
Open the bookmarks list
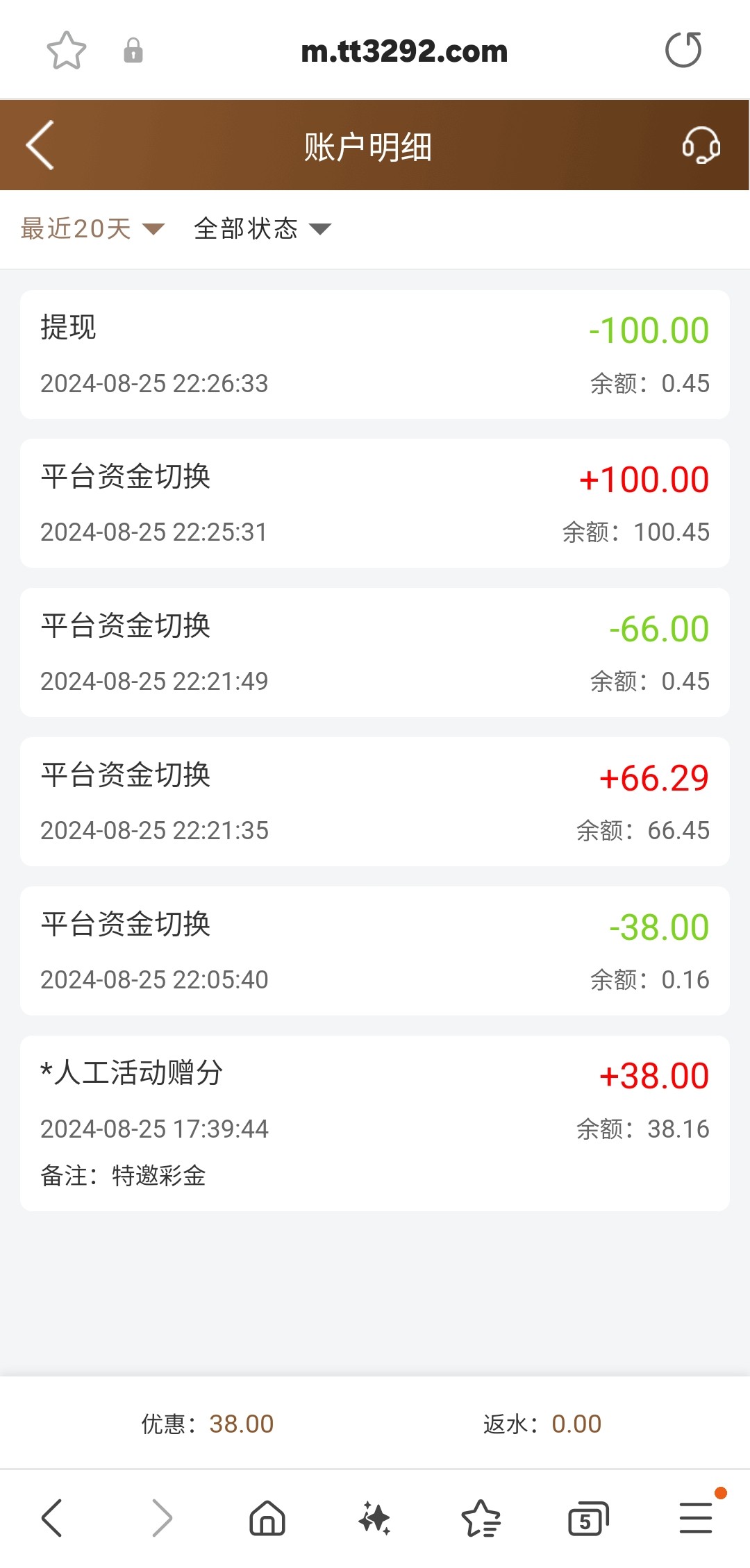481,1517
